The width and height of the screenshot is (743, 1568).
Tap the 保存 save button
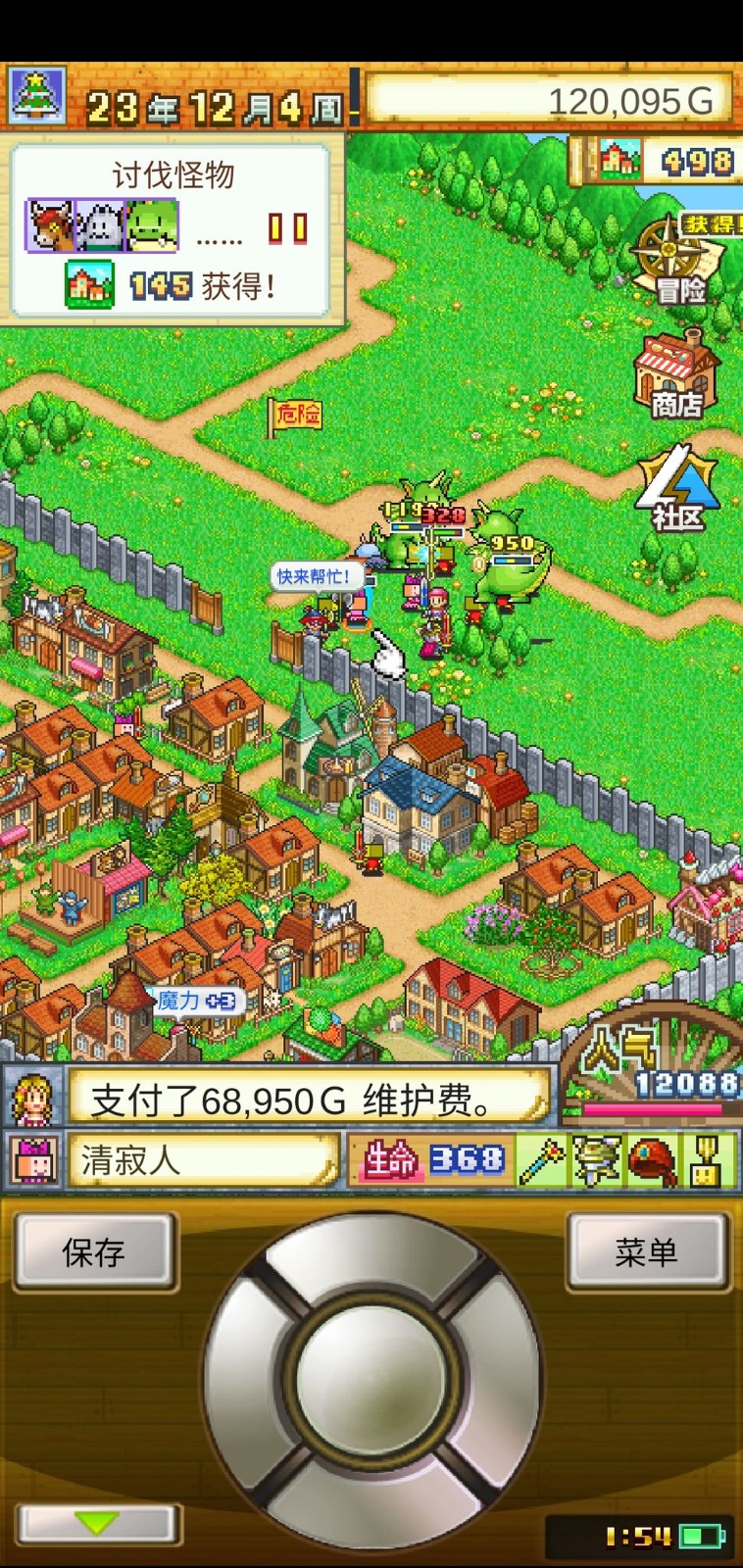[x=94, y=1251]
